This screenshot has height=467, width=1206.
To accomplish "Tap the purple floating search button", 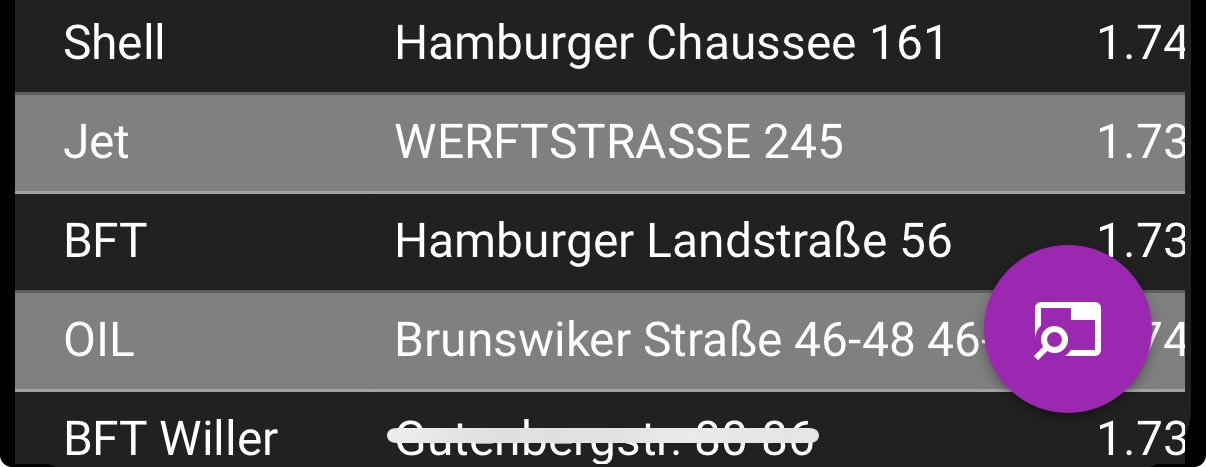I will click(1067, 329).
